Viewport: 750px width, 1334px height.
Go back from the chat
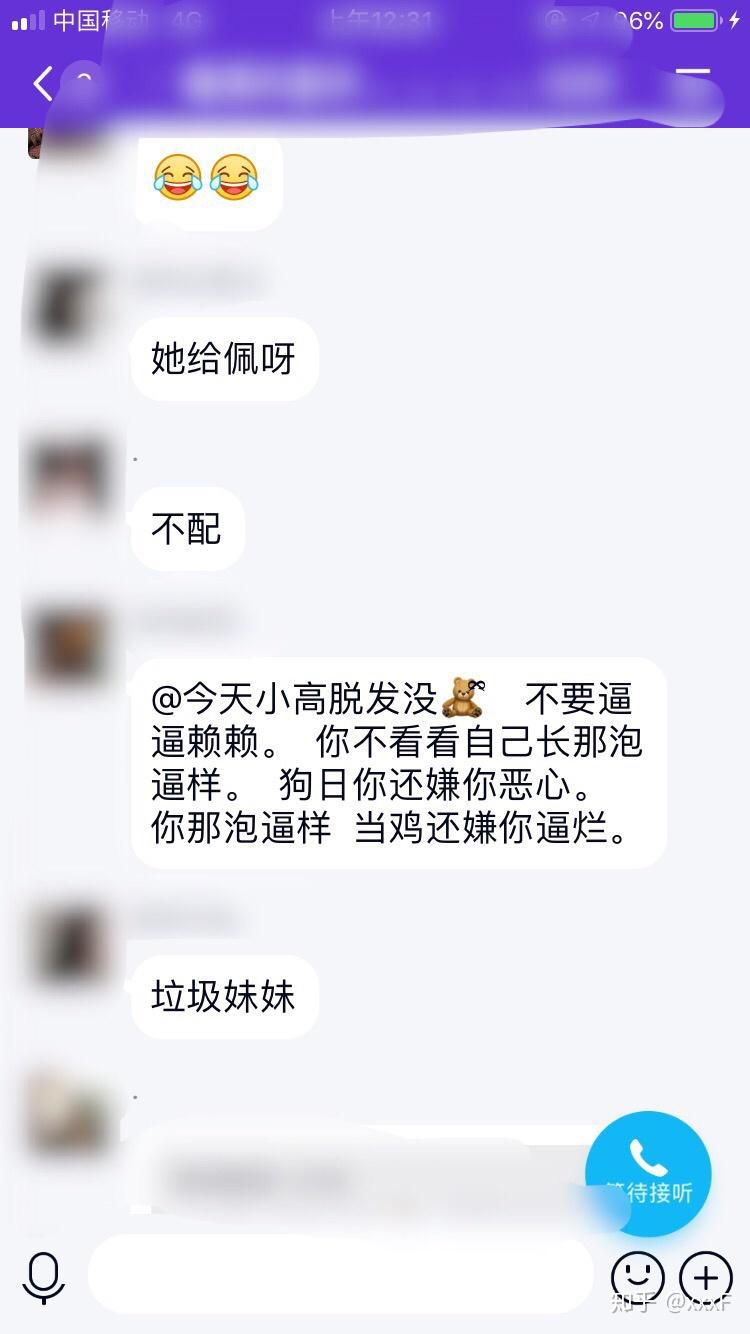43,84
